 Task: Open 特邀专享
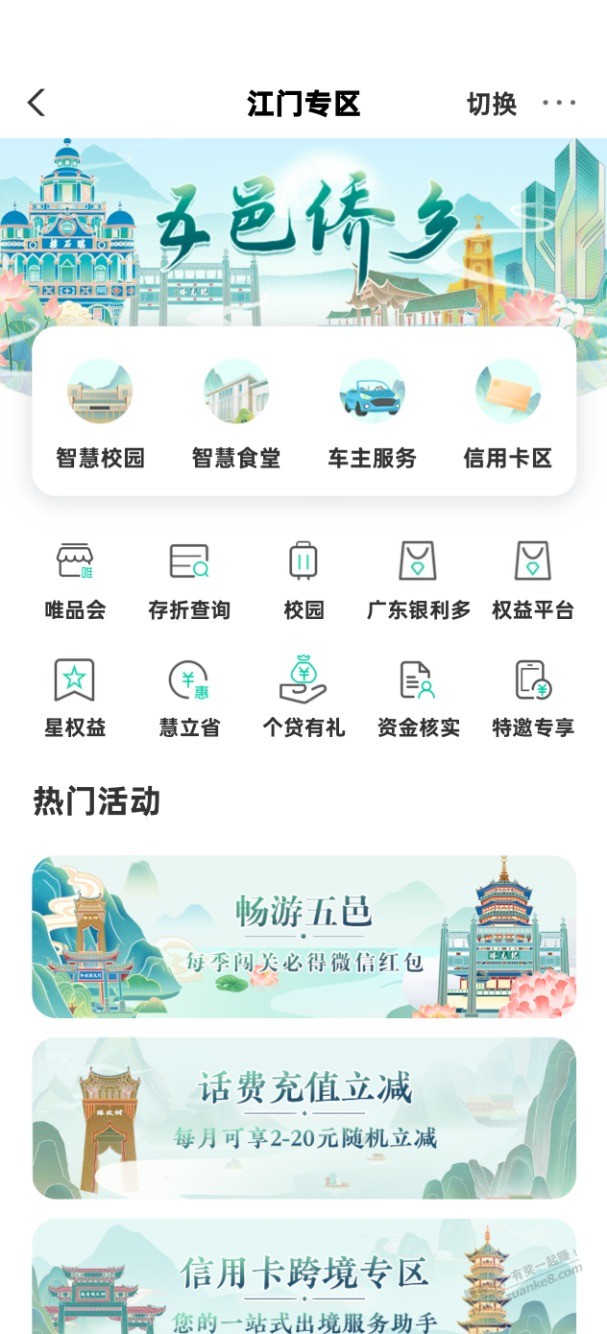[x=533, y=699]
